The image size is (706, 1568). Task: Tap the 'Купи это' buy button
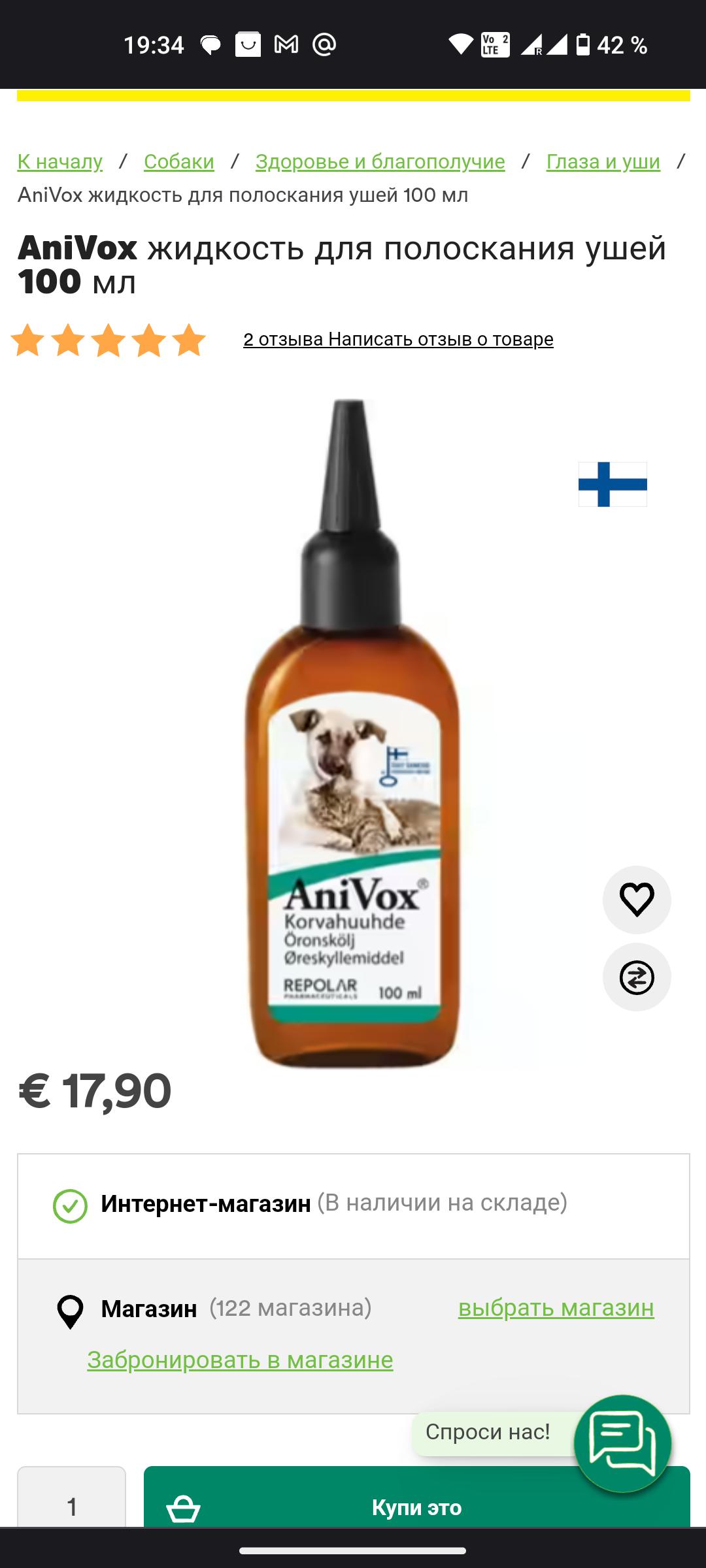click(417, 1499)
